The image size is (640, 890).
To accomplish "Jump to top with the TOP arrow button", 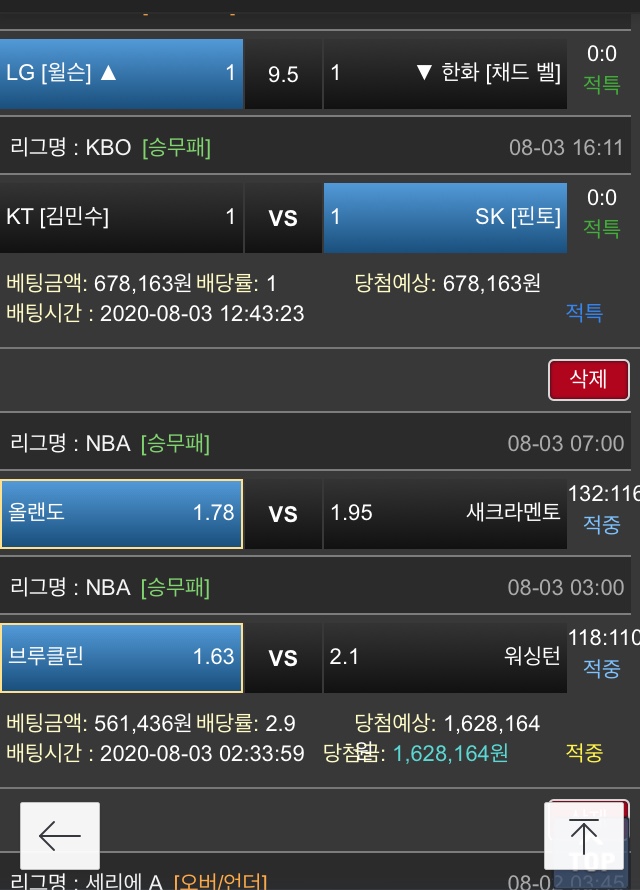I will pos(584,836).
